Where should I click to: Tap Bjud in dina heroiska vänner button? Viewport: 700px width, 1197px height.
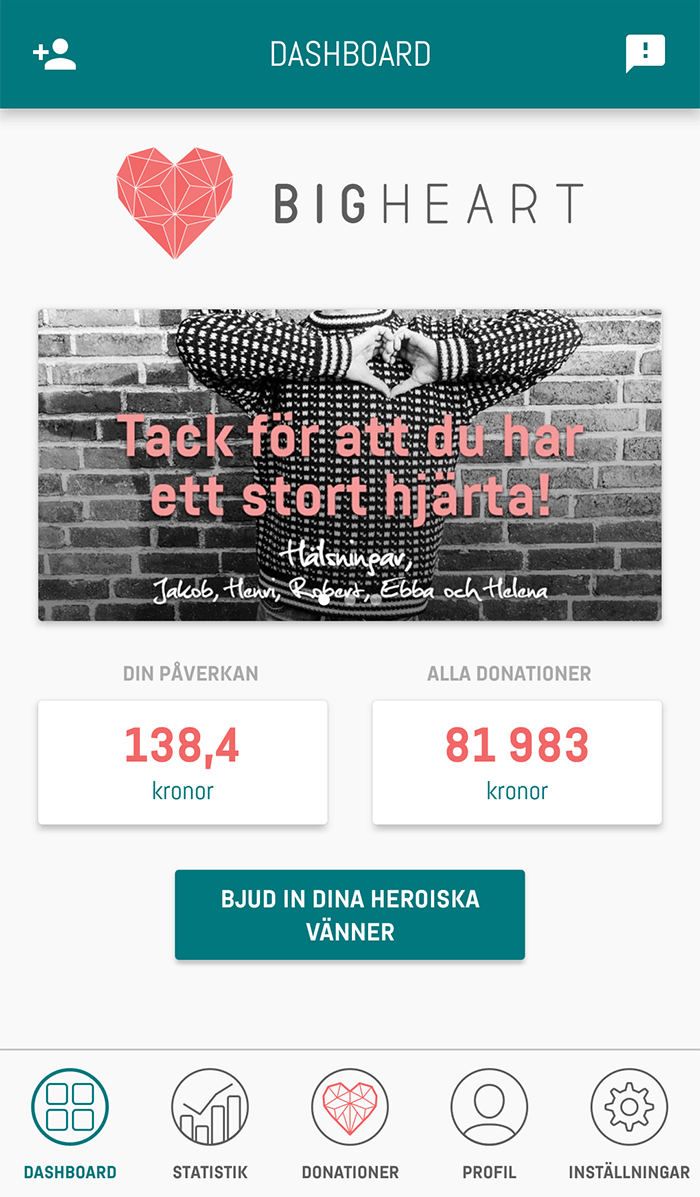pos(350,915)
